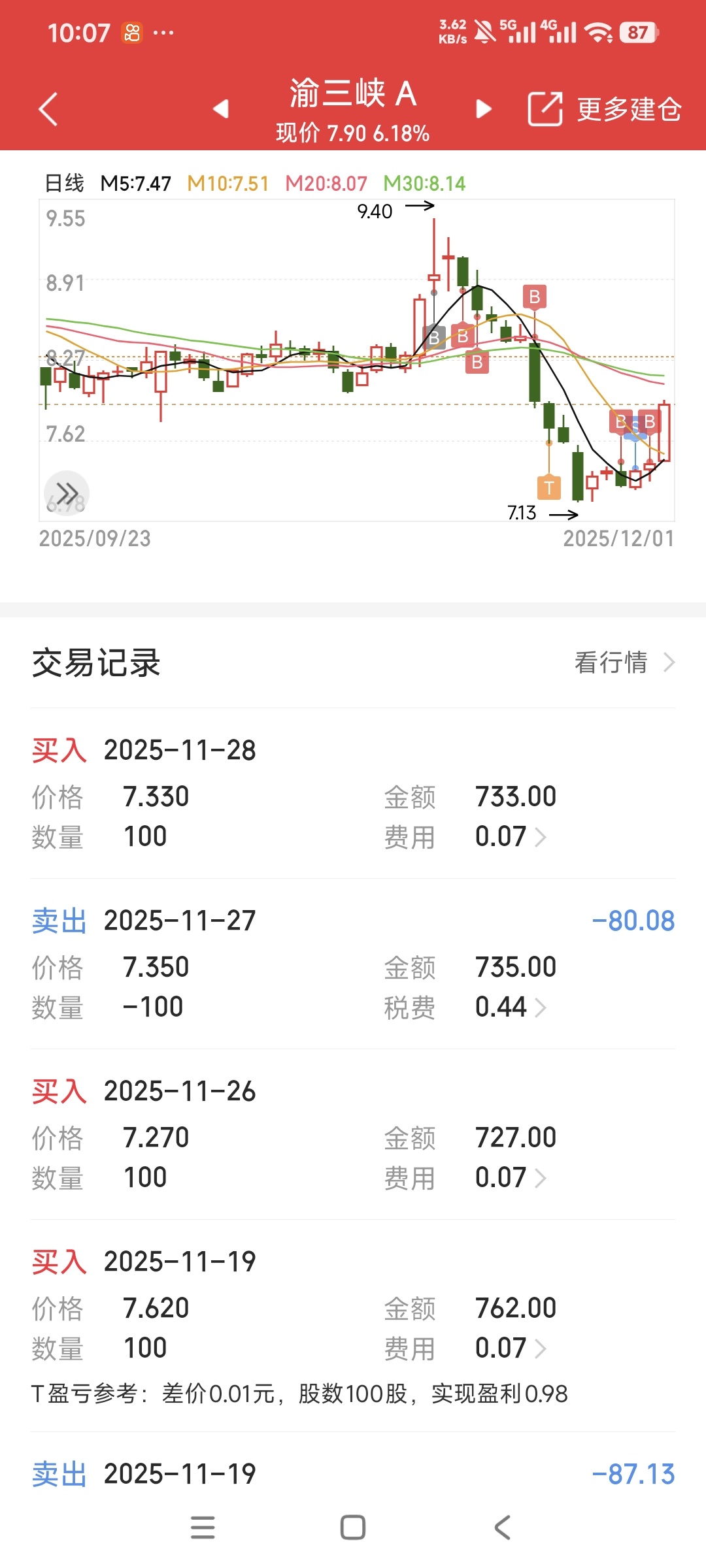The width and height of the screenshot is (706, 1568).
Task: Switch to the previous stock
Action: pos(221,108)
